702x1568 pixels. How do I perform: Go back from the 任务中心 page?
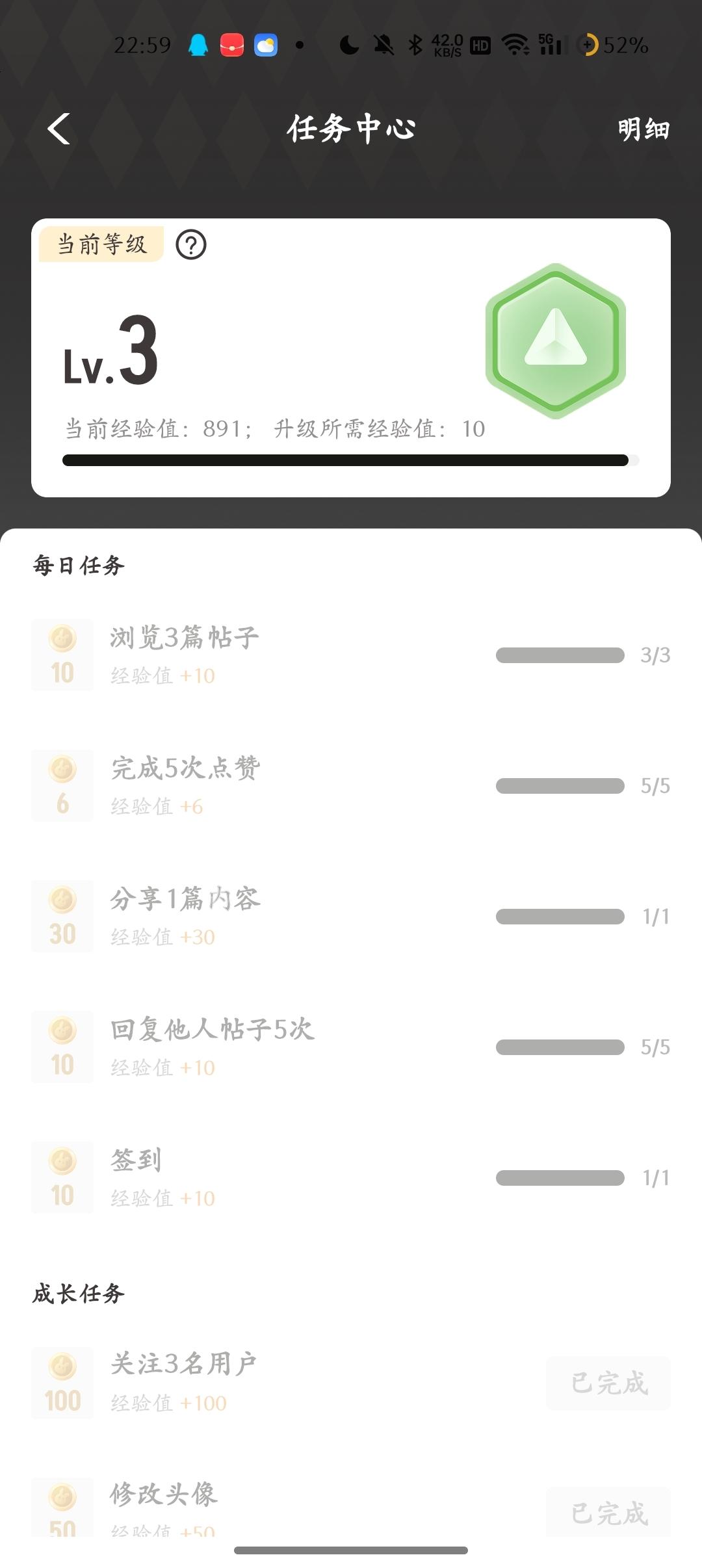pyautogui.click(x=59, y=129)
